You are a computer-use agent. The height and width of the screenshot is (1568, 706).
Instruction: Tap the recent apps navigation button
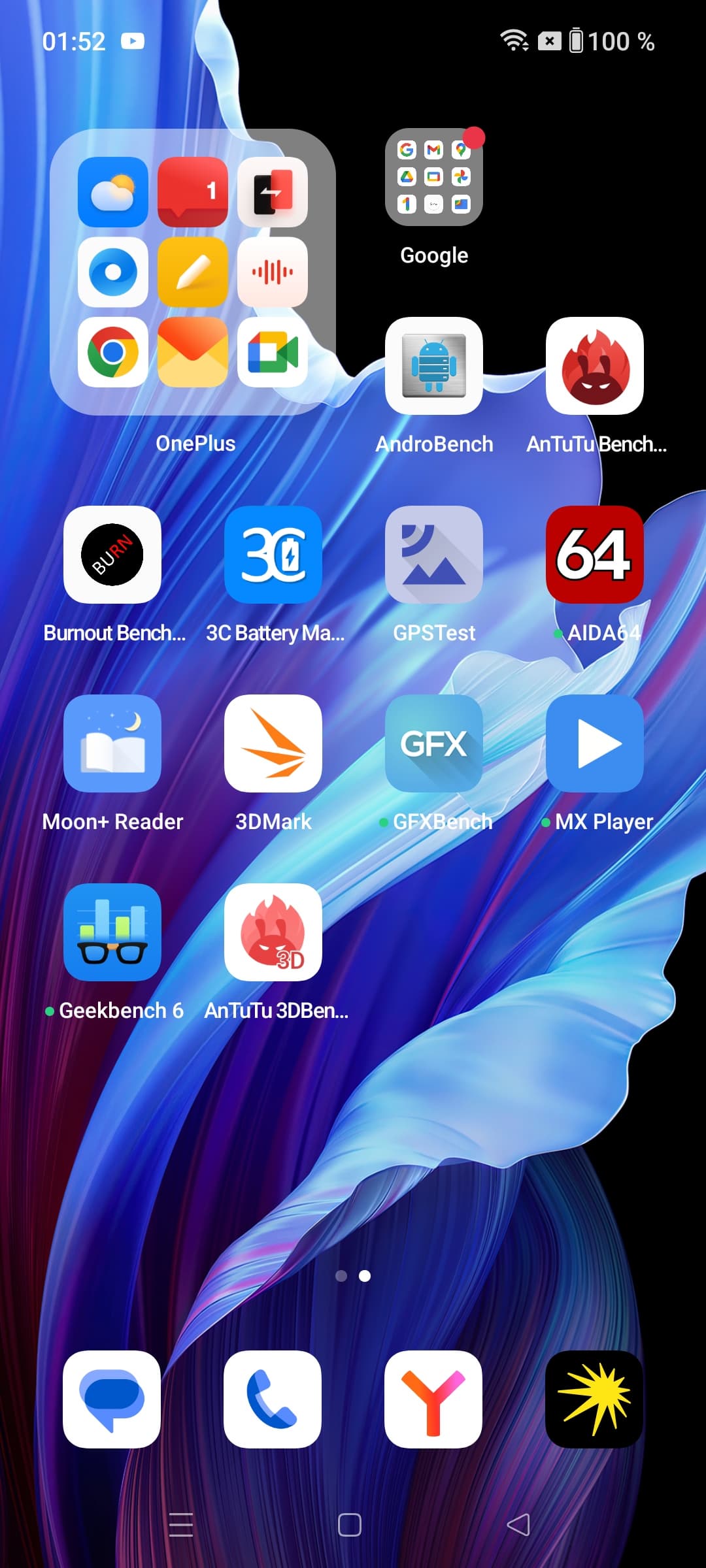[181, 1525]
